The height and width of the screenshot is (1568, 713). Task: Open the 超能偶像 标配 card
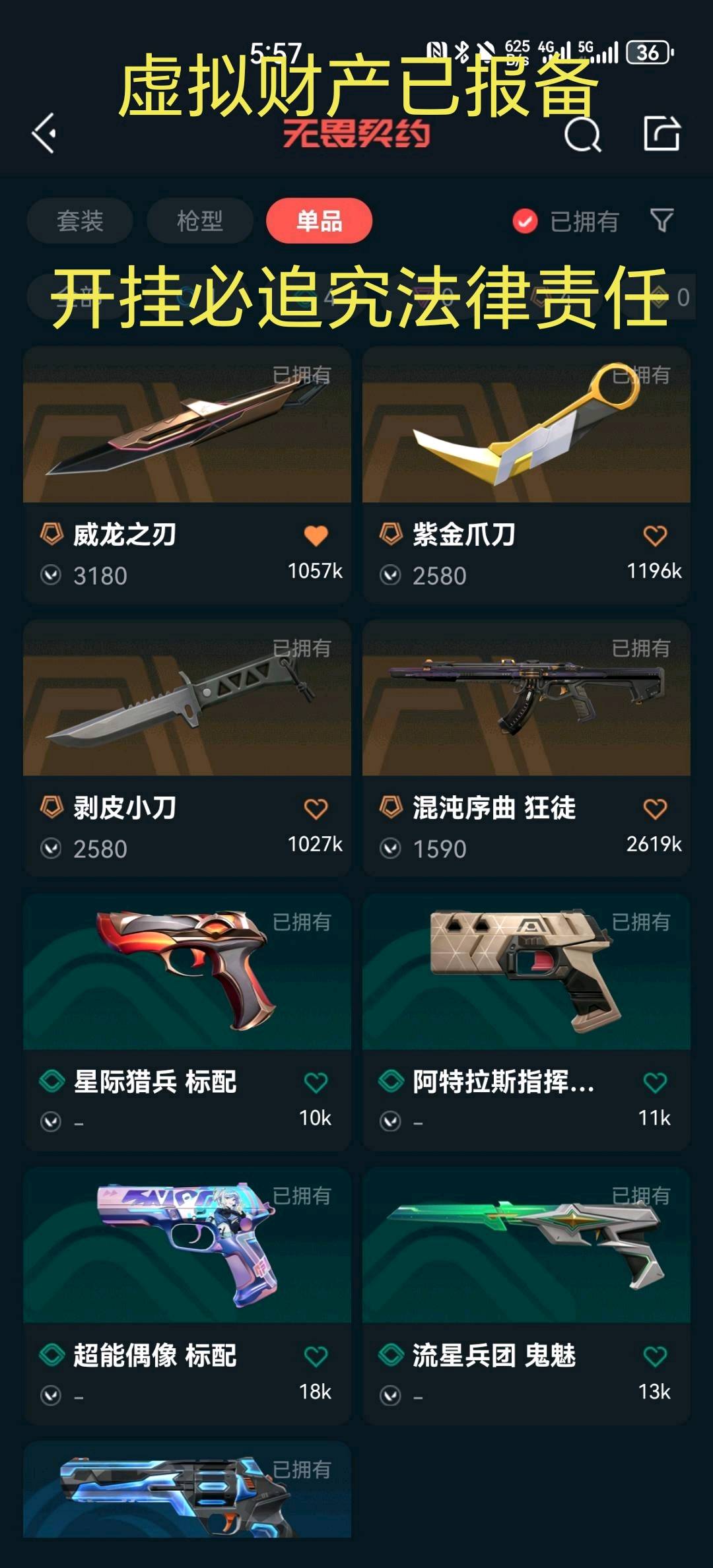pos(187,1295)
